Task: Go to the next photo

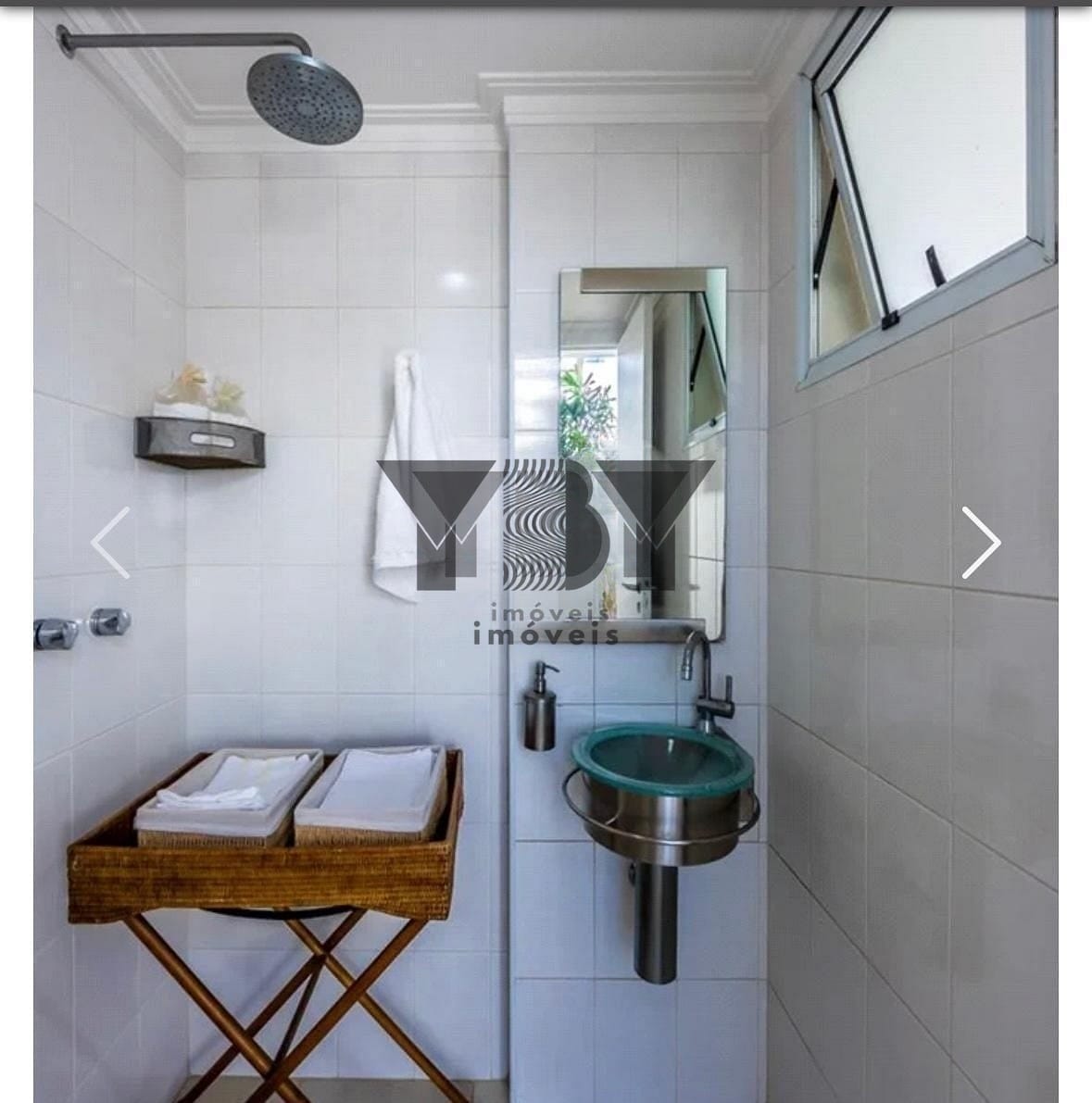Action: (981, 543)
